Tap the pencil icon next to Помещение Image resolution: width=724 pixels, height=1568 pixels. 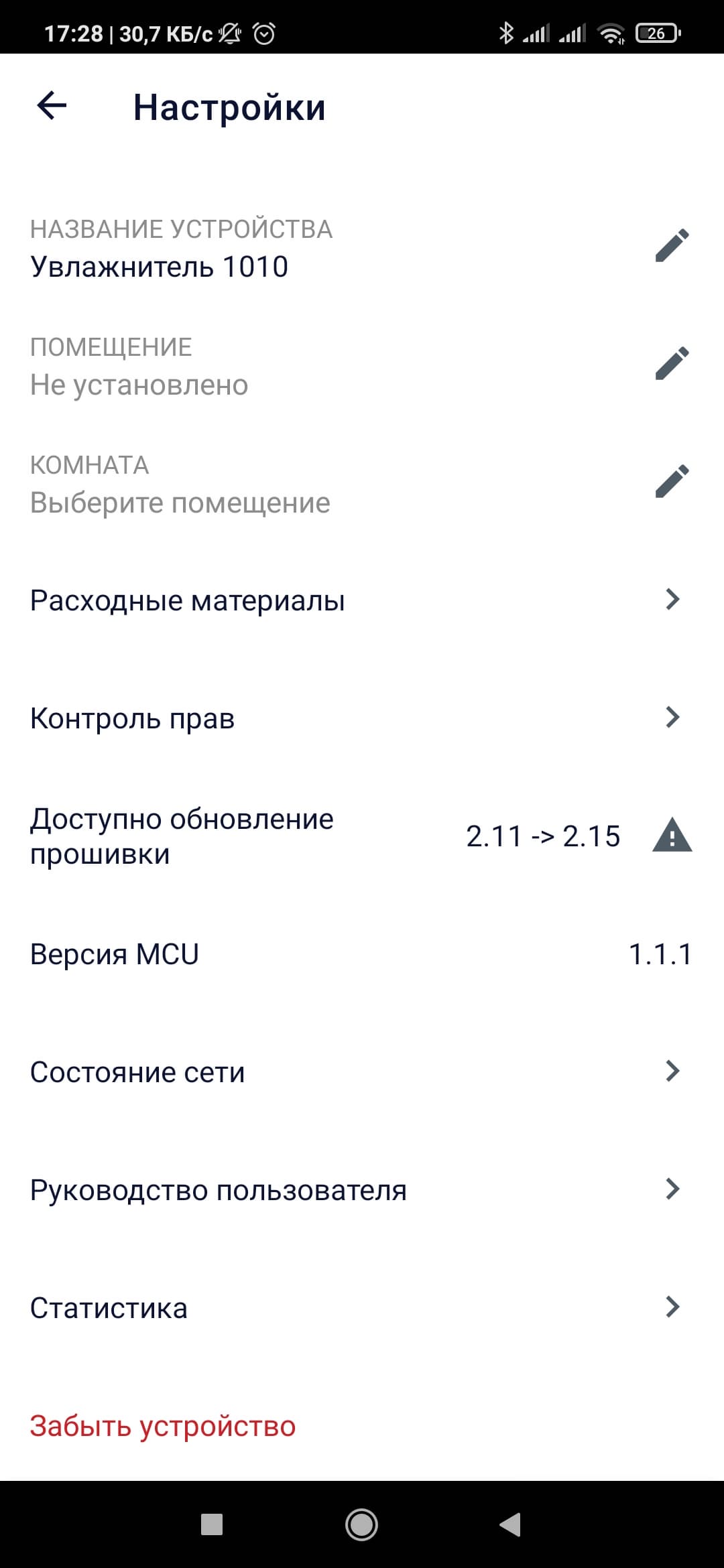pos(672,363)
